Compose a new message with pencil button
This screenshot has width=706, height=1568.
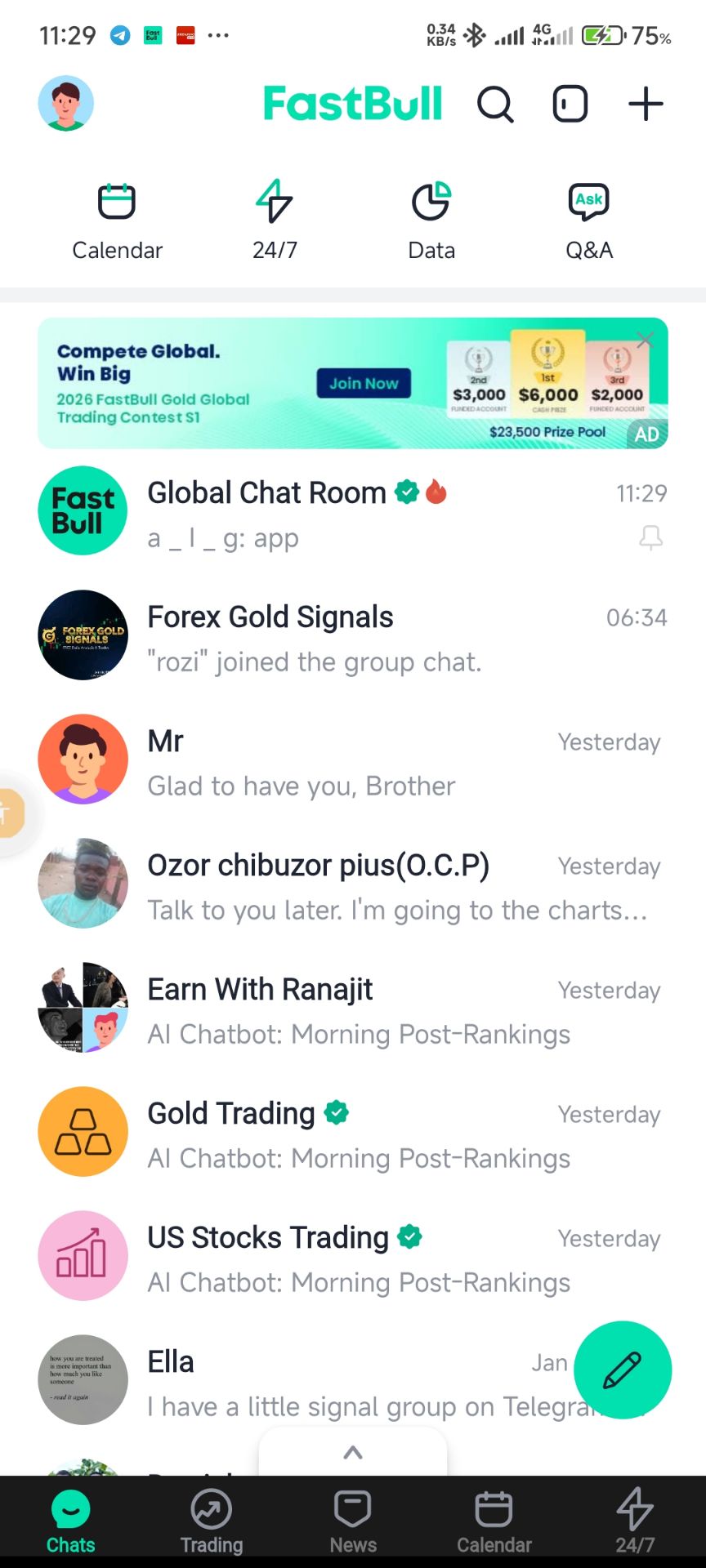tap(623, 1370)
